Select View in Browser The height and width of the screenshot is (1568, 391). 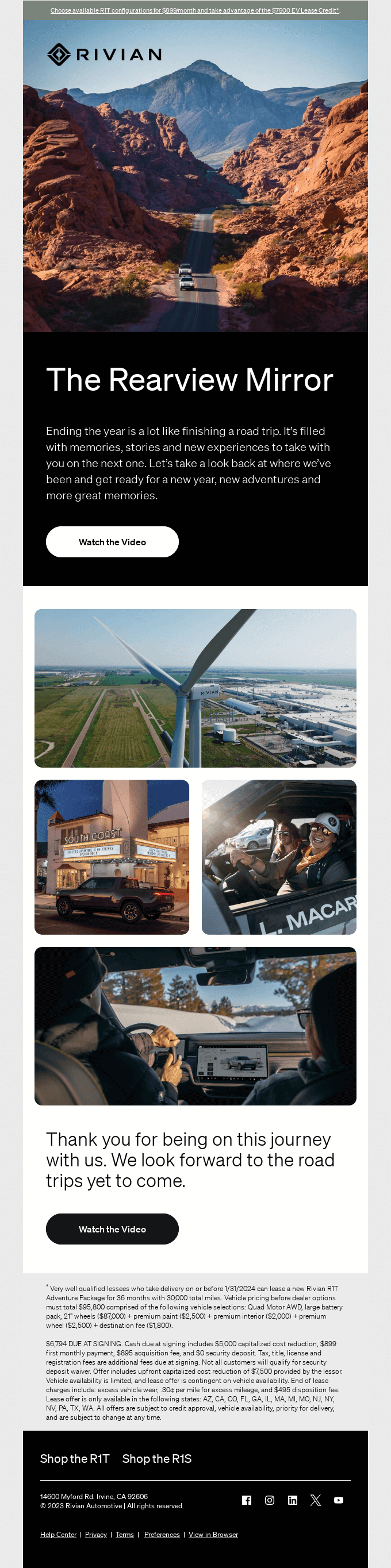213,1535
